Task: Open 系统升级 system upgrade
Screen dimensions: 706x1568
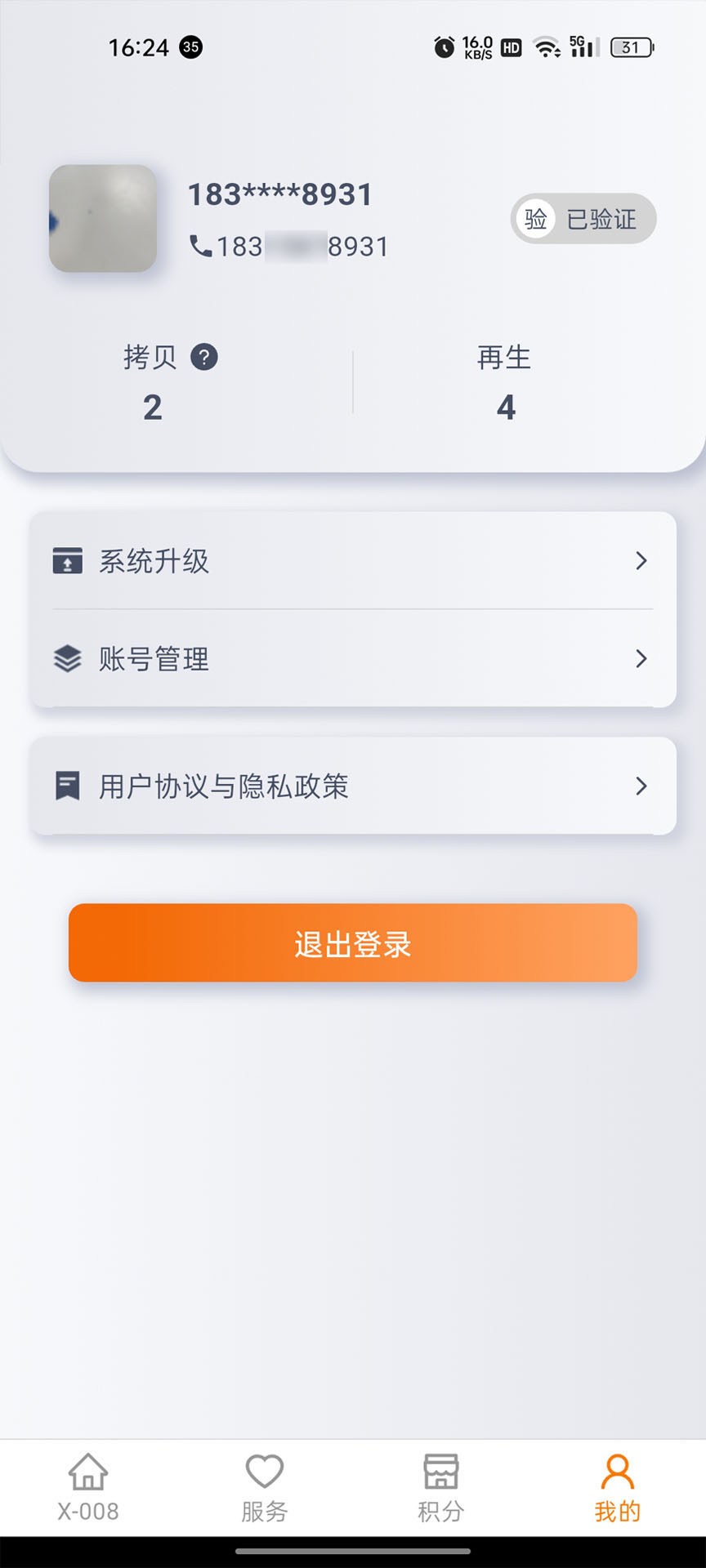Action: (x=353, y=561)
